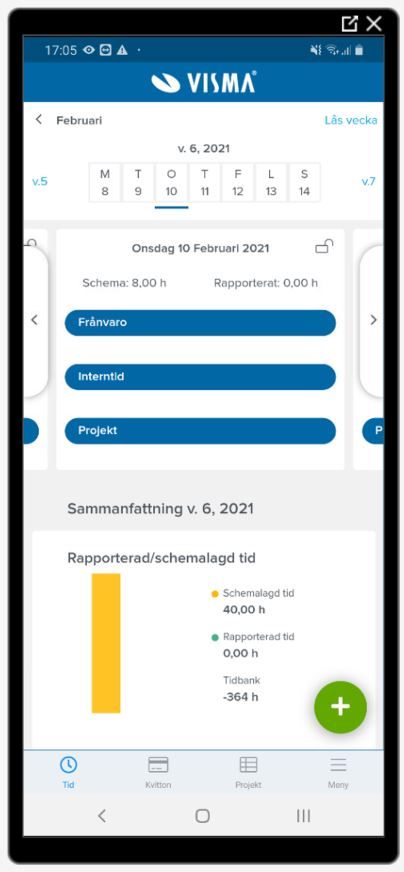The width and height of the screenshot is (404, 872).
Task: Select Sunday 14 in the week strip
Action: [304, 182]
